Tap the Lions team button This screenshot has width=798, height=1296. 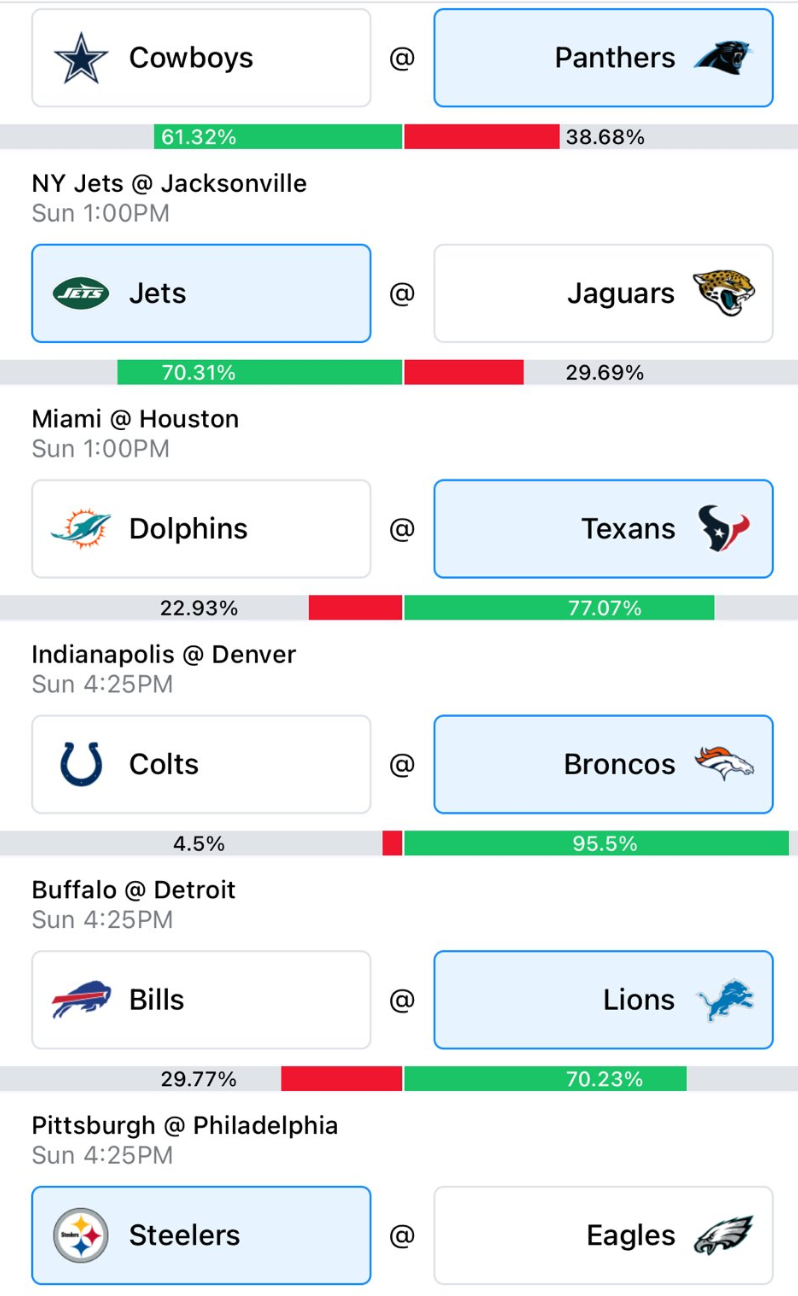[x=603, y=1000]
